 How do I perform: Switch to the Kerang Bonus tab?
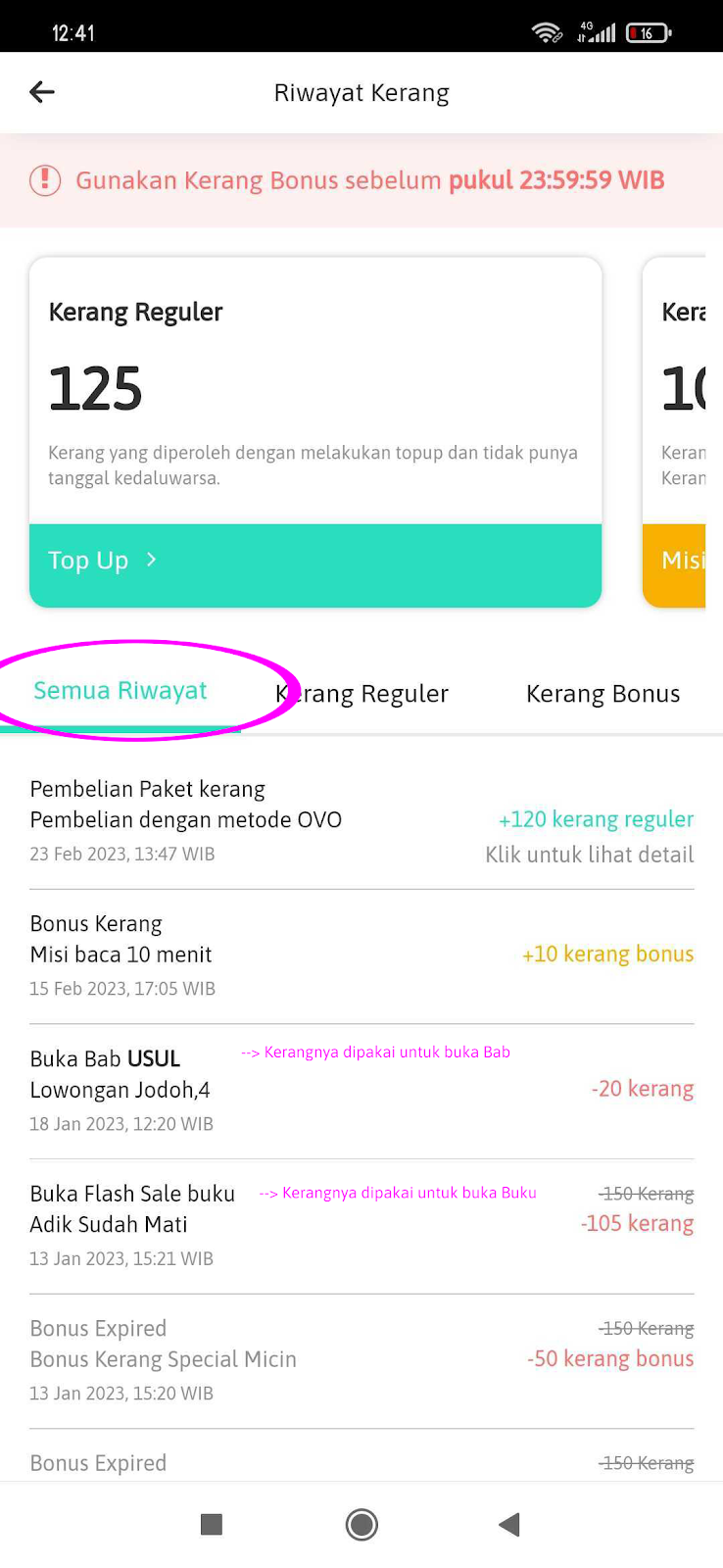(x=602, y=694)
